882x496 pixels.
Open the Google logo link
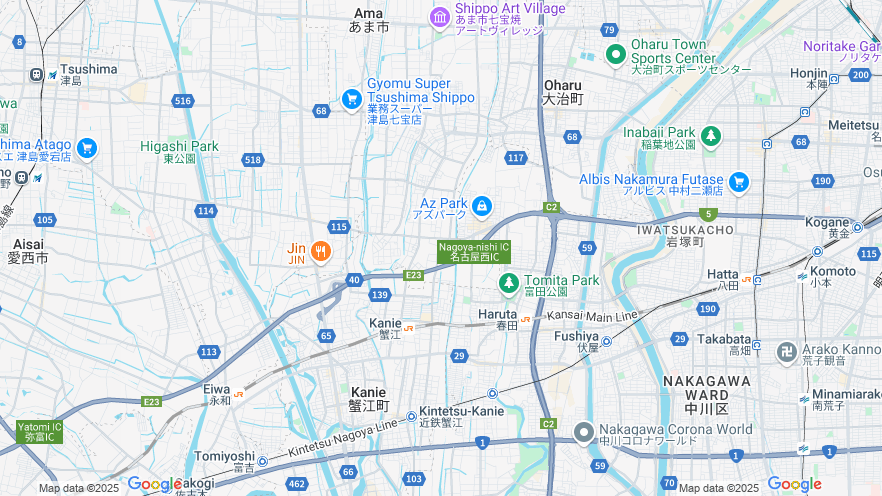coord(794,484)
